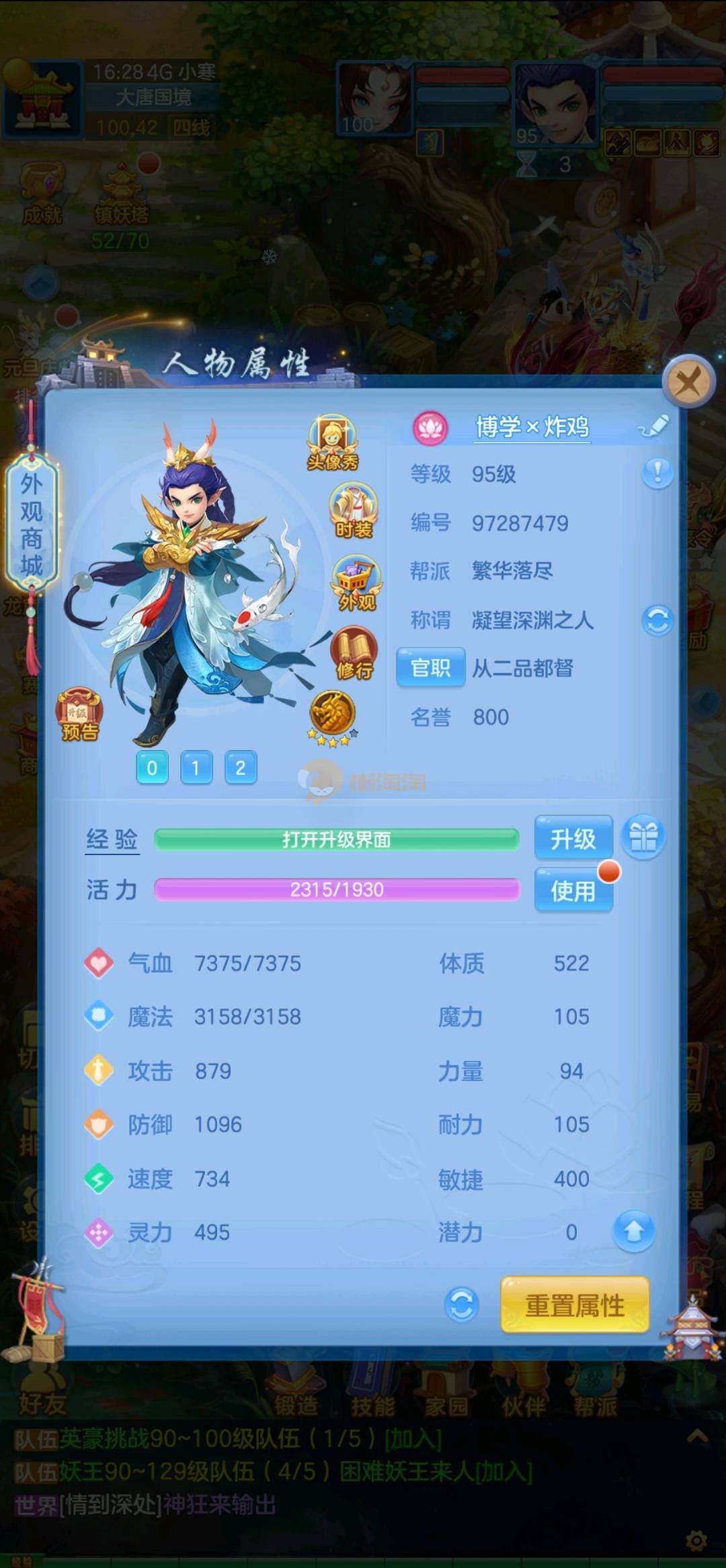Open the gift box icon

[x=643, y=837]
